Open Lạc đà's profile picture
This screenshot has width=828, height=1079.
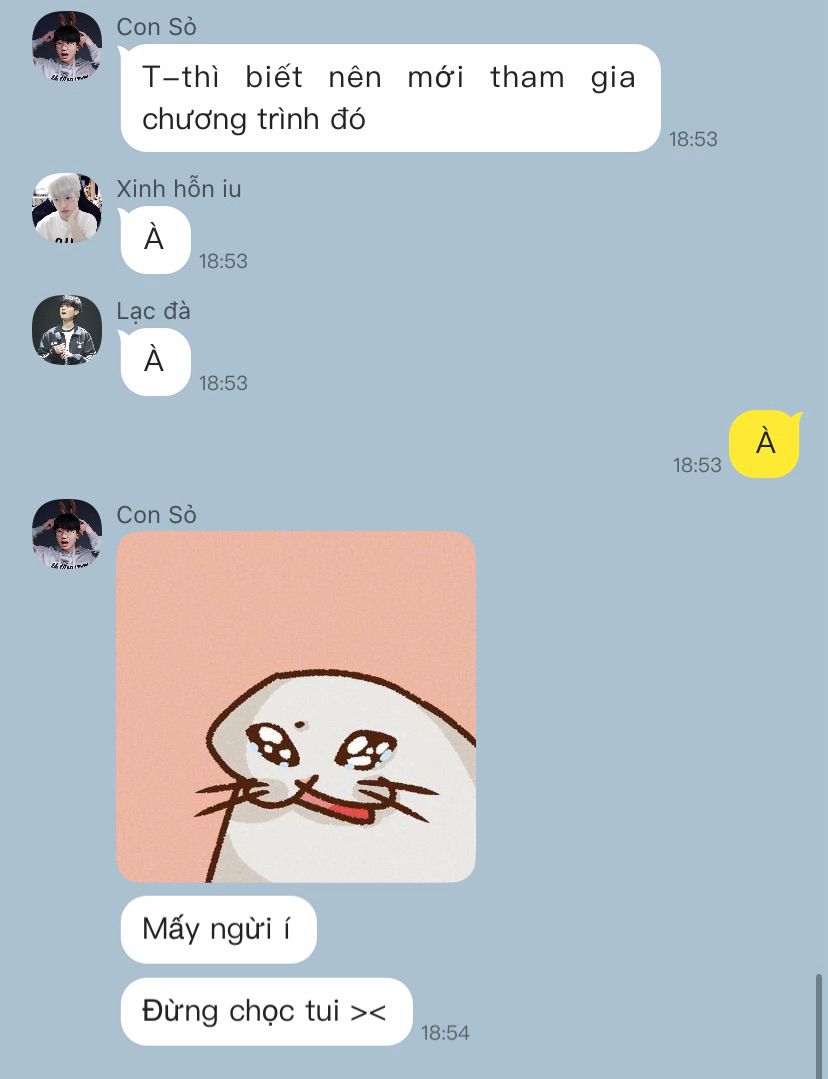(x=67, y=329)
